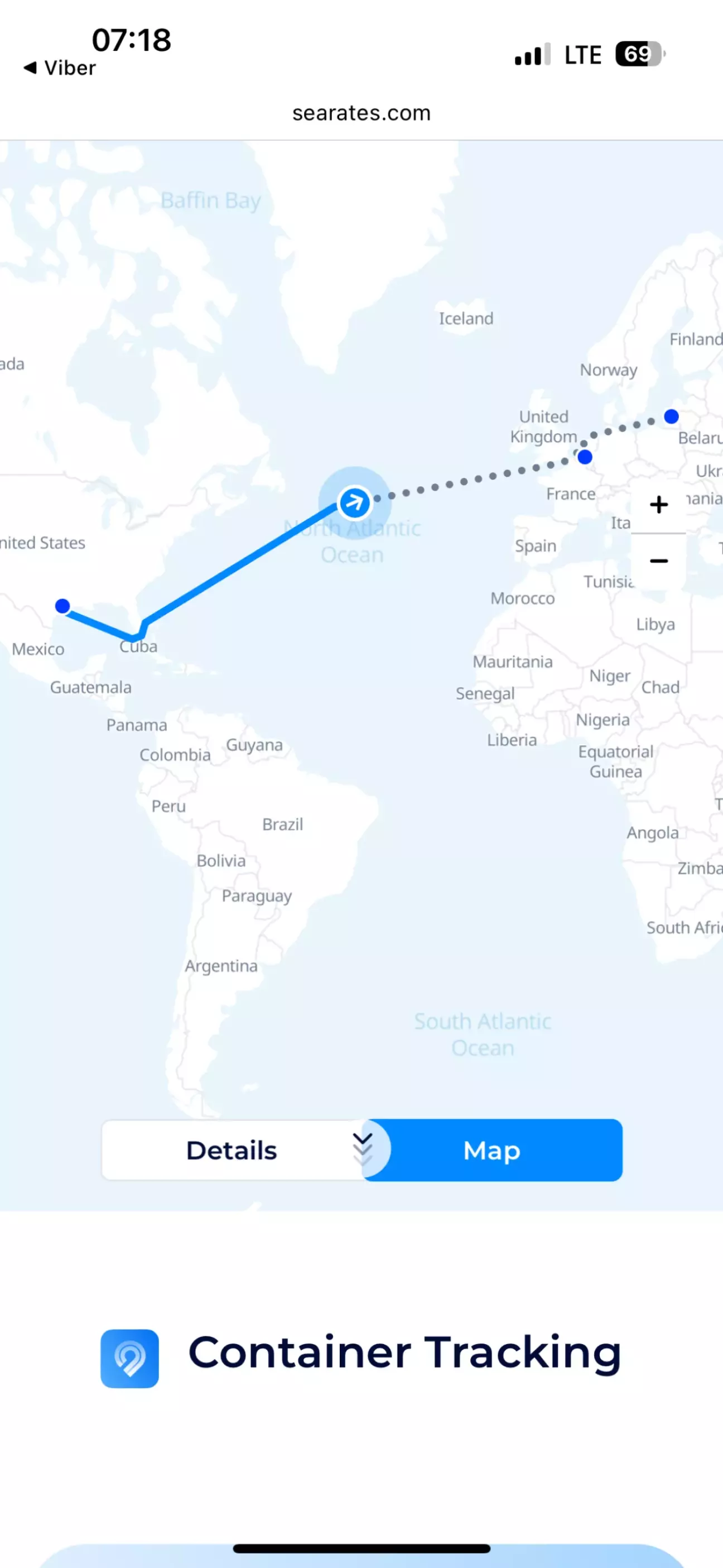Select the Map view tab
The height and width of the screenshot is (1568, 723).
click(491, 1150)
